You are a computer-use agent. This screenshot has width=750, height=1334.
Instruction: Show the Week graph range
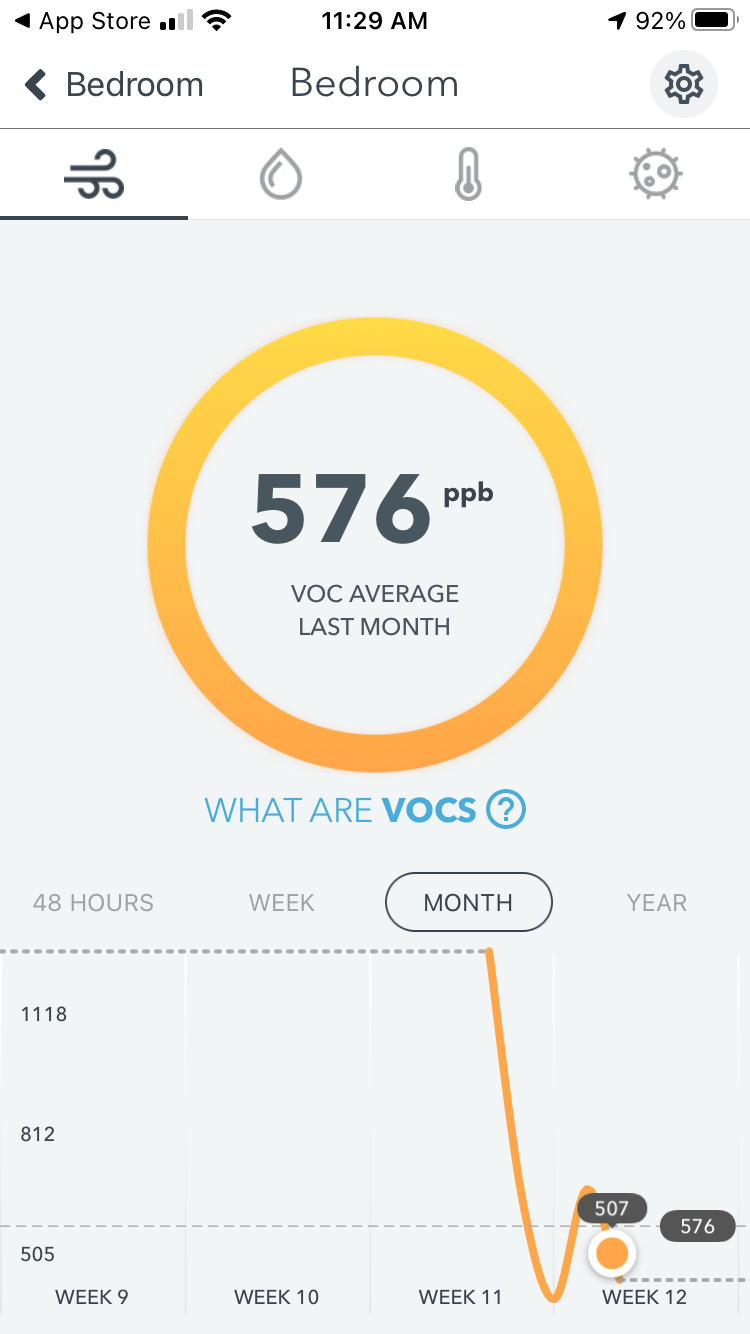click(282, 903)
